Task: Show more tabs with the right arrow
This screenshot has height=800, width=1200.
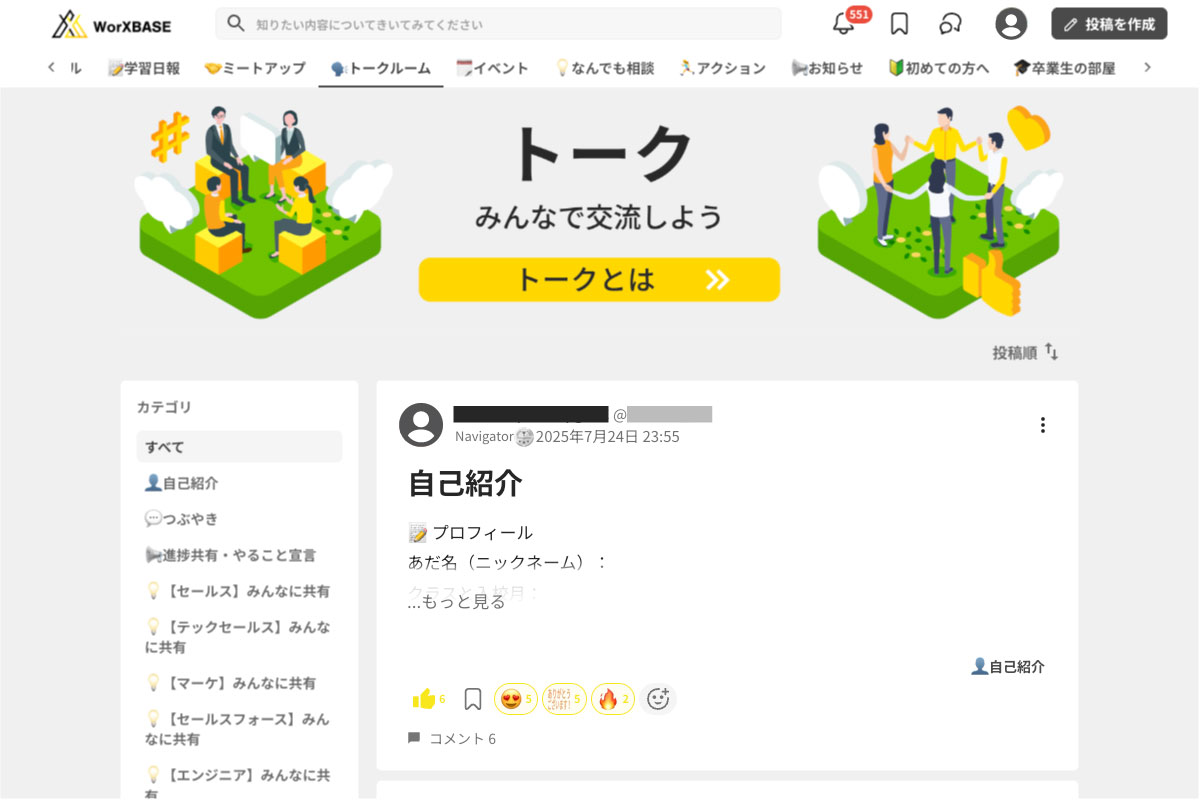Action: point(1147,67)
